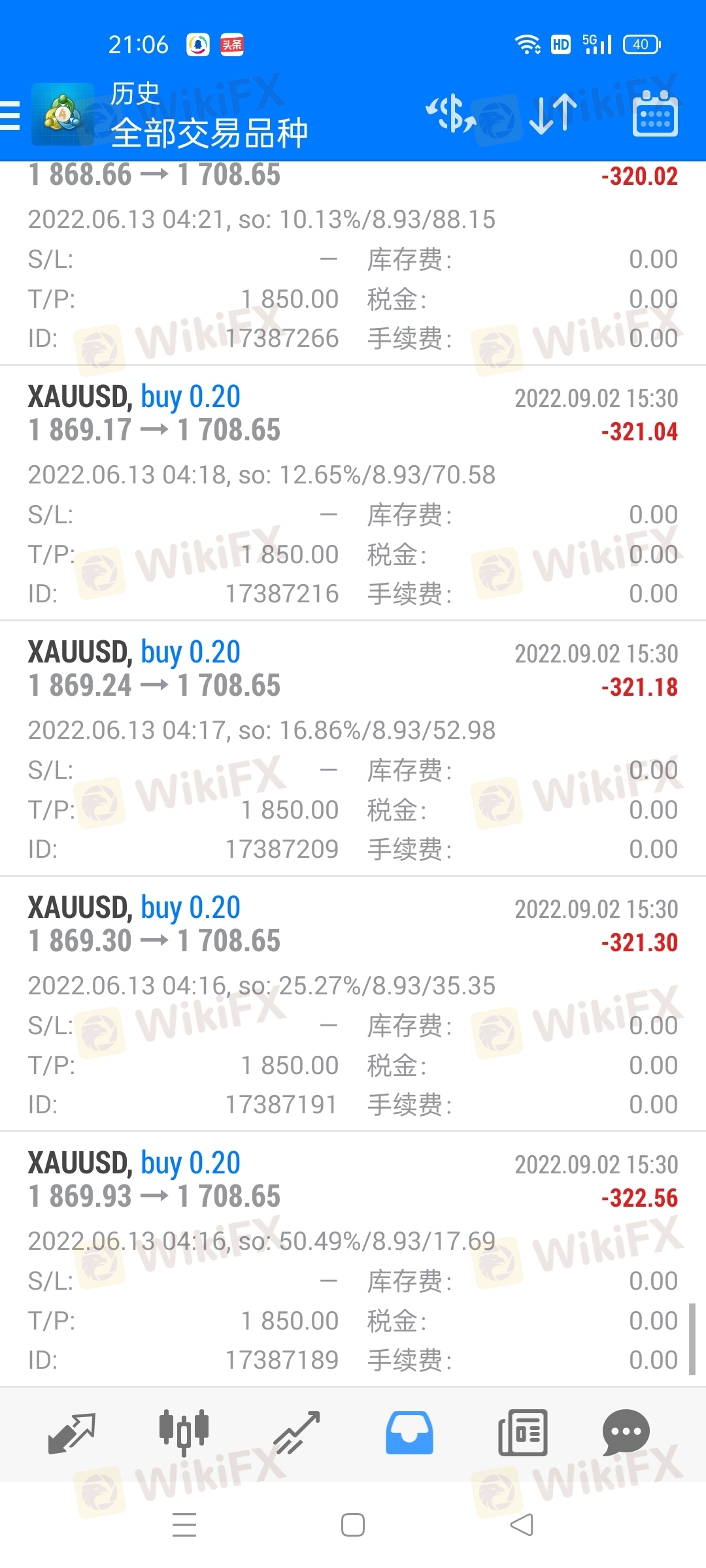Select the trade with ID 17387191
This screenshot has height=1568, width=706.
pyautogui.click(x=353, y=1004)
